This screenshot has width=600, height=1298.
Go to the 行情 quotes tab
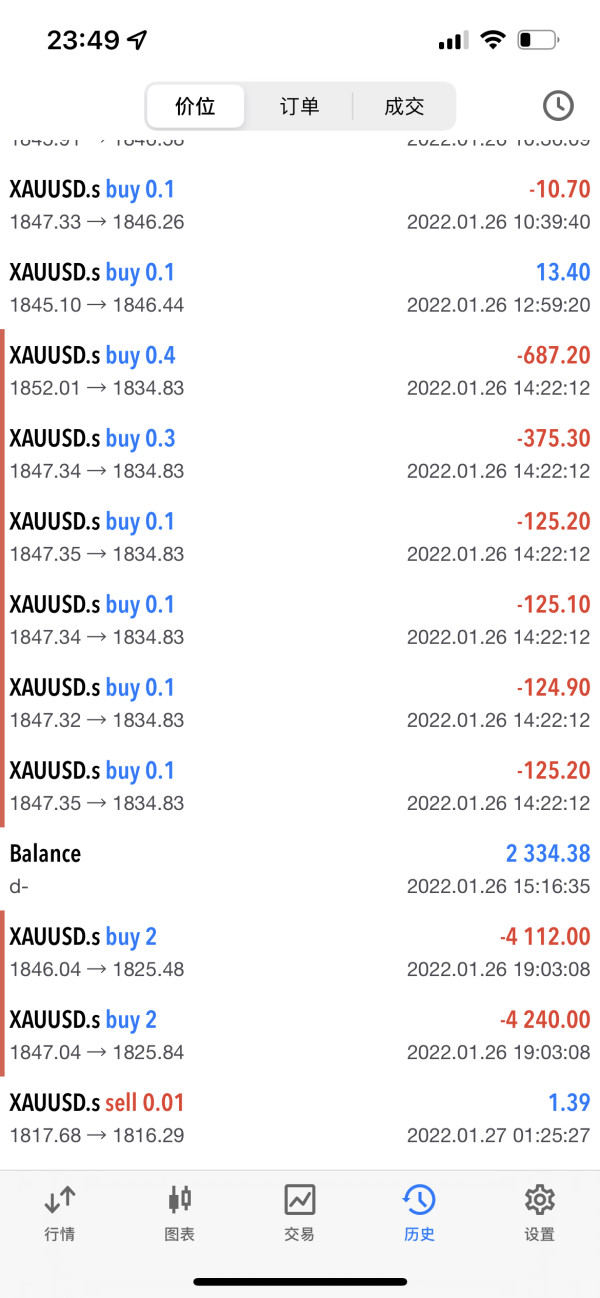click(60, 1212)
